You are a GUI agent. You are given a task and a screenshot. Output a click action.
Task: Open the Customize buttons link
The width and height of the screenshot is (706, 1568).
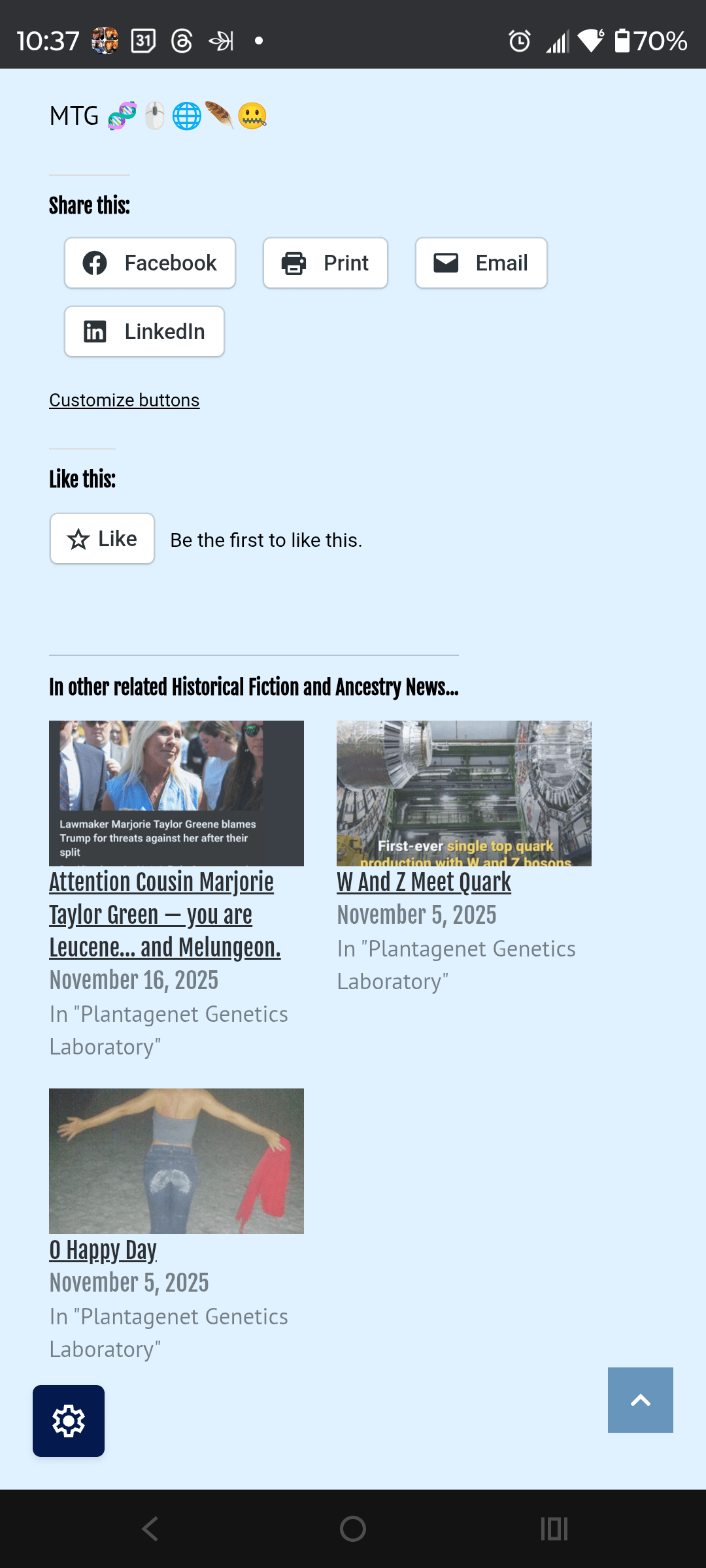tap(124, 400)
